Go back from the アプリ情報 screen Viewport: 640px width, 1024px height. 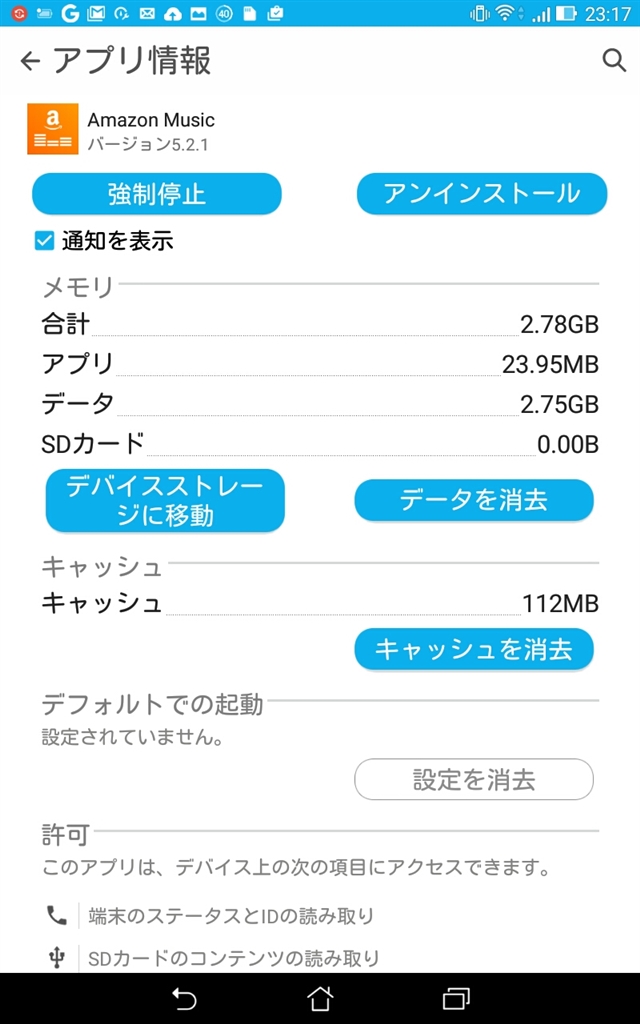click(x=30, y=61)
